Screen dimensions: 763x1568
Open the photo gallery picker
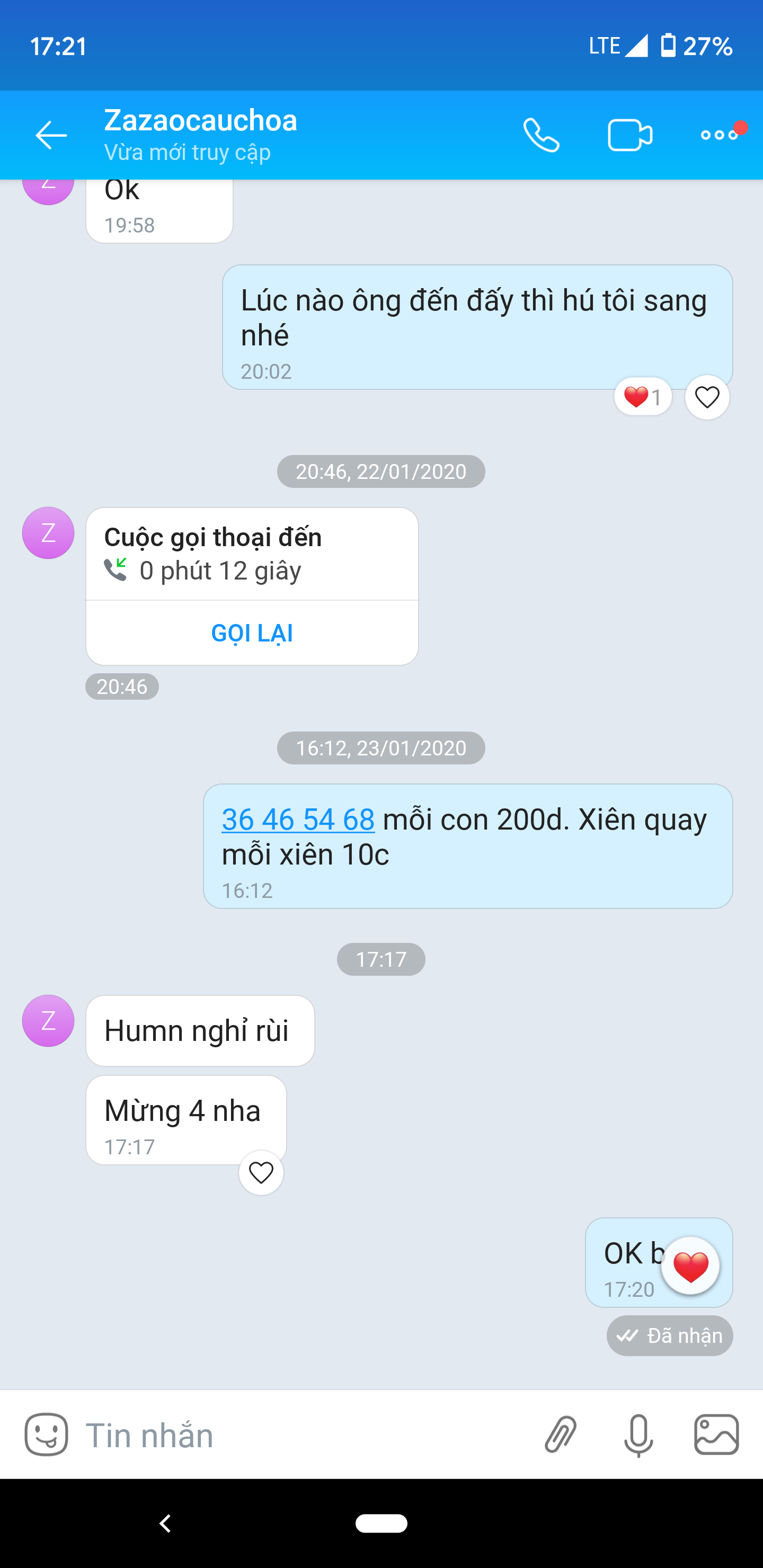(x=716, y=1435)
